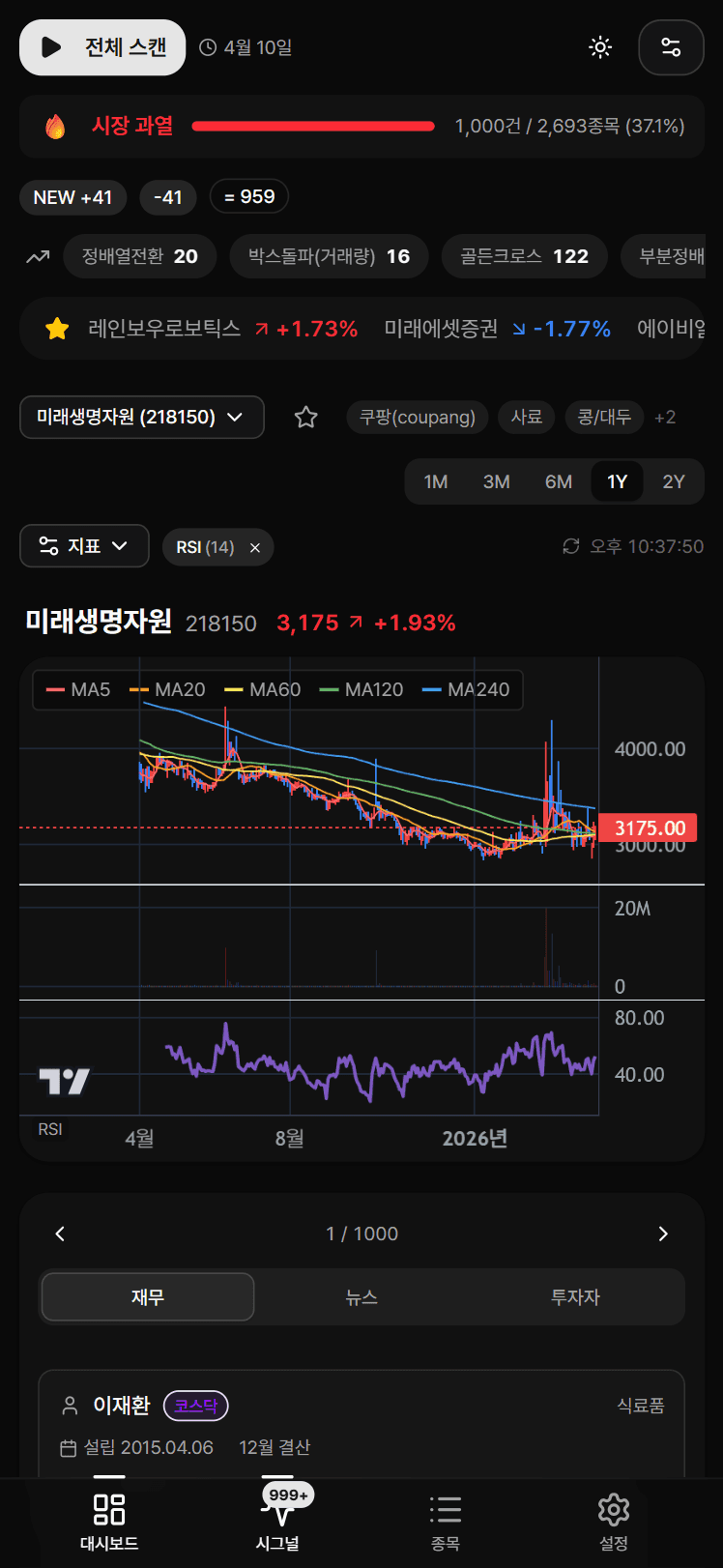Toggle the NEW +41 filter chip
723x1568 pixels.
[x=72, y=197]
